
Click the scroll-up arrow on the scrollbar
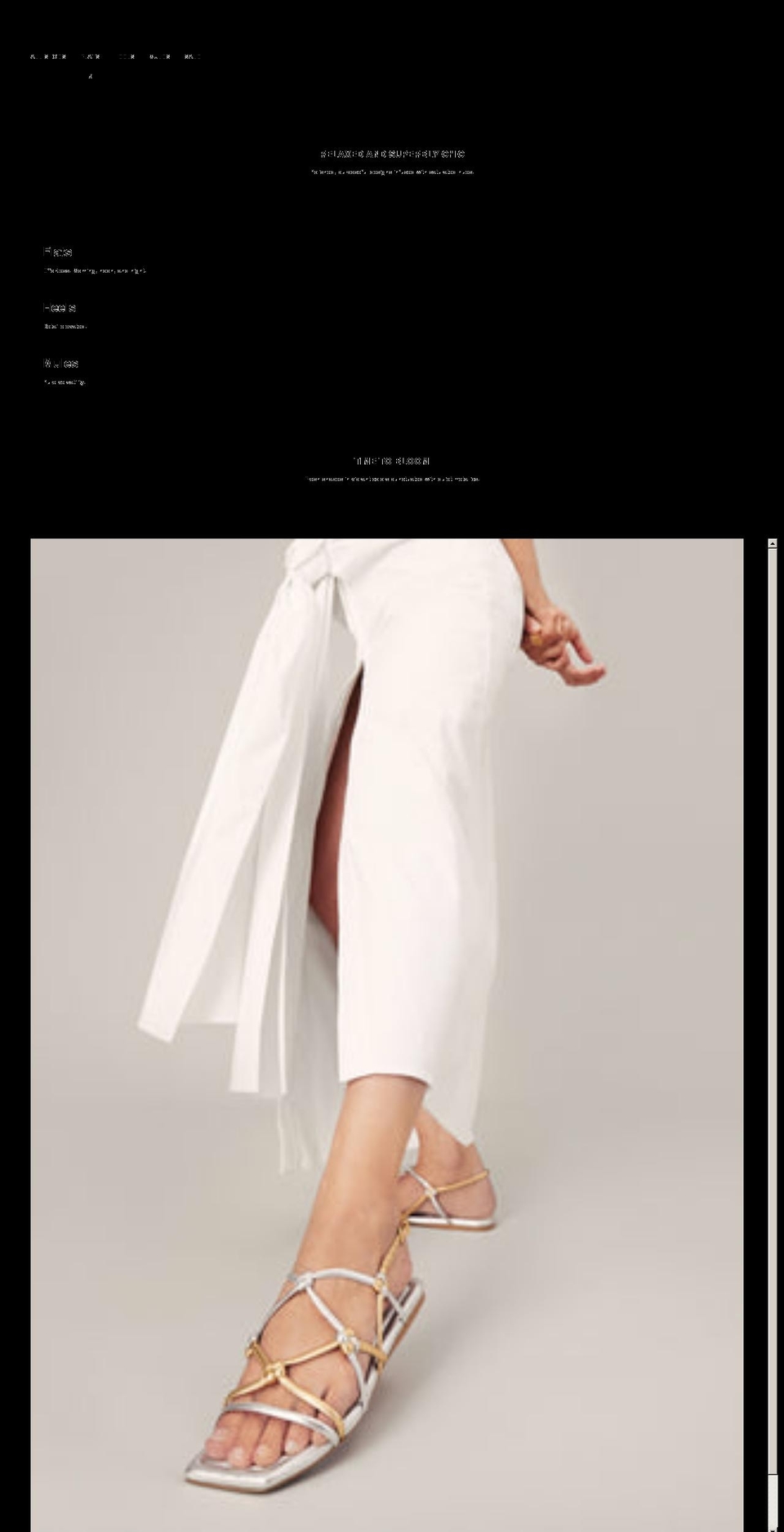click(x=774, y=542)
